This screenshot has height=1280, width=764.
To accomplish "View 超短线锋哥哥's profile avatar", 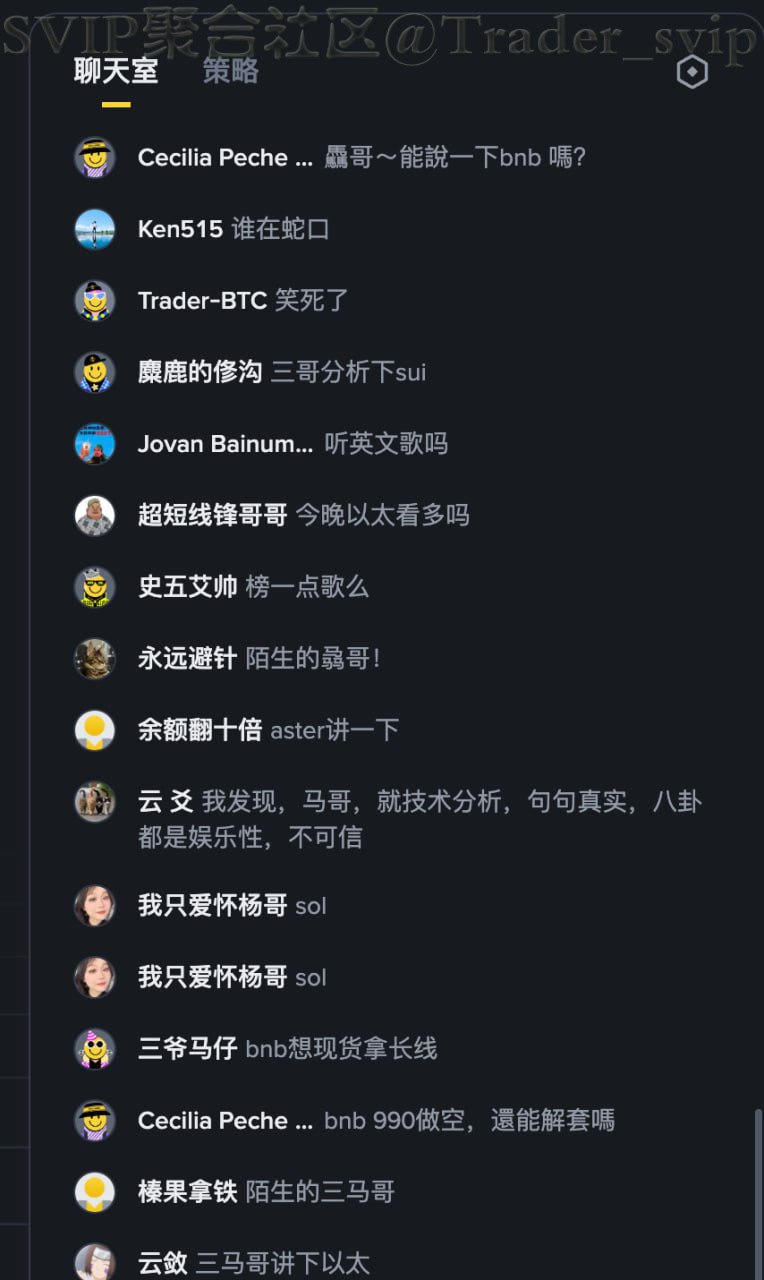I will tap(95, 515).
